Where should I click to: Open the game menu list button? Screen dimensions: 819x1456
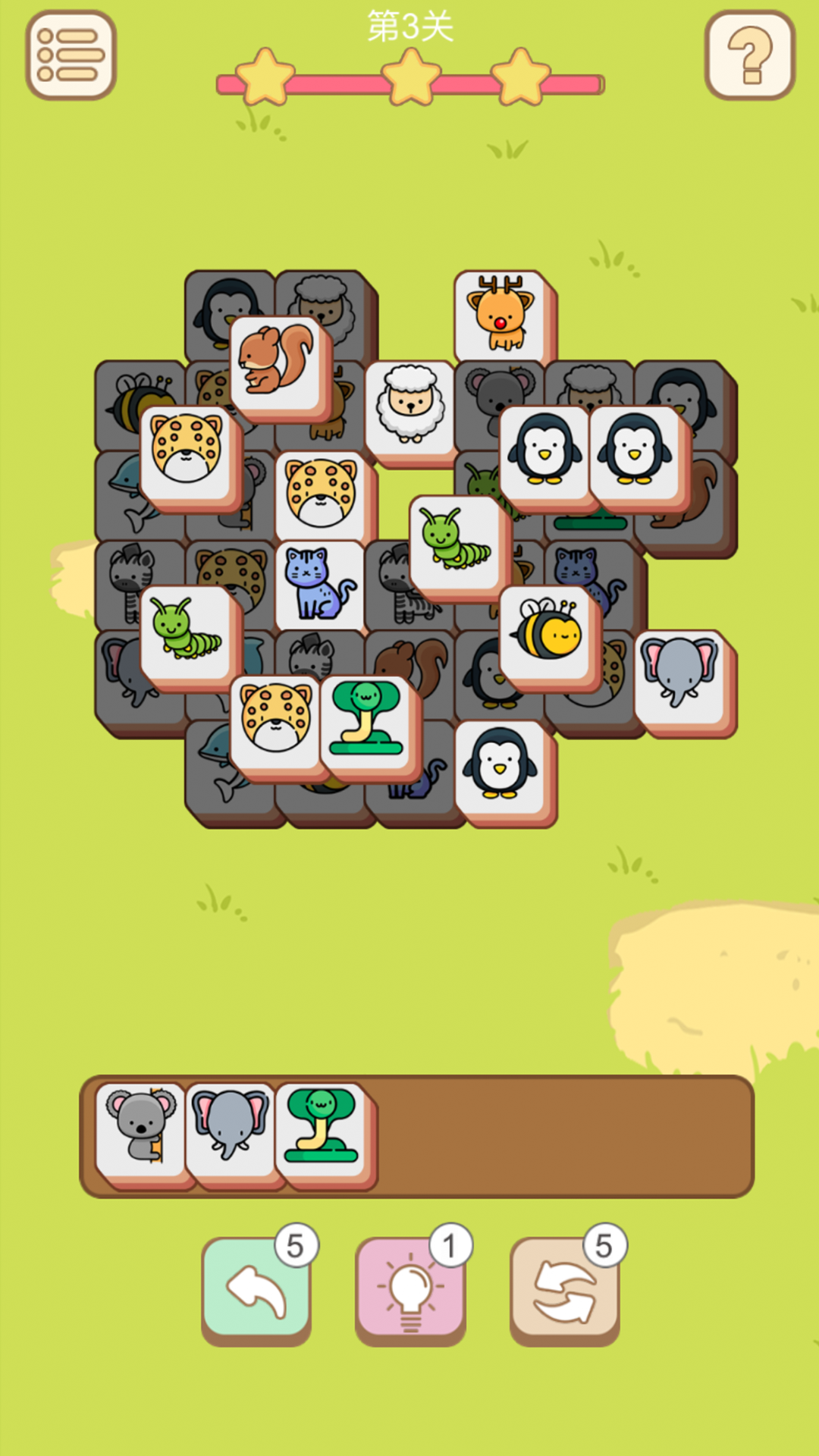(71, 55)
